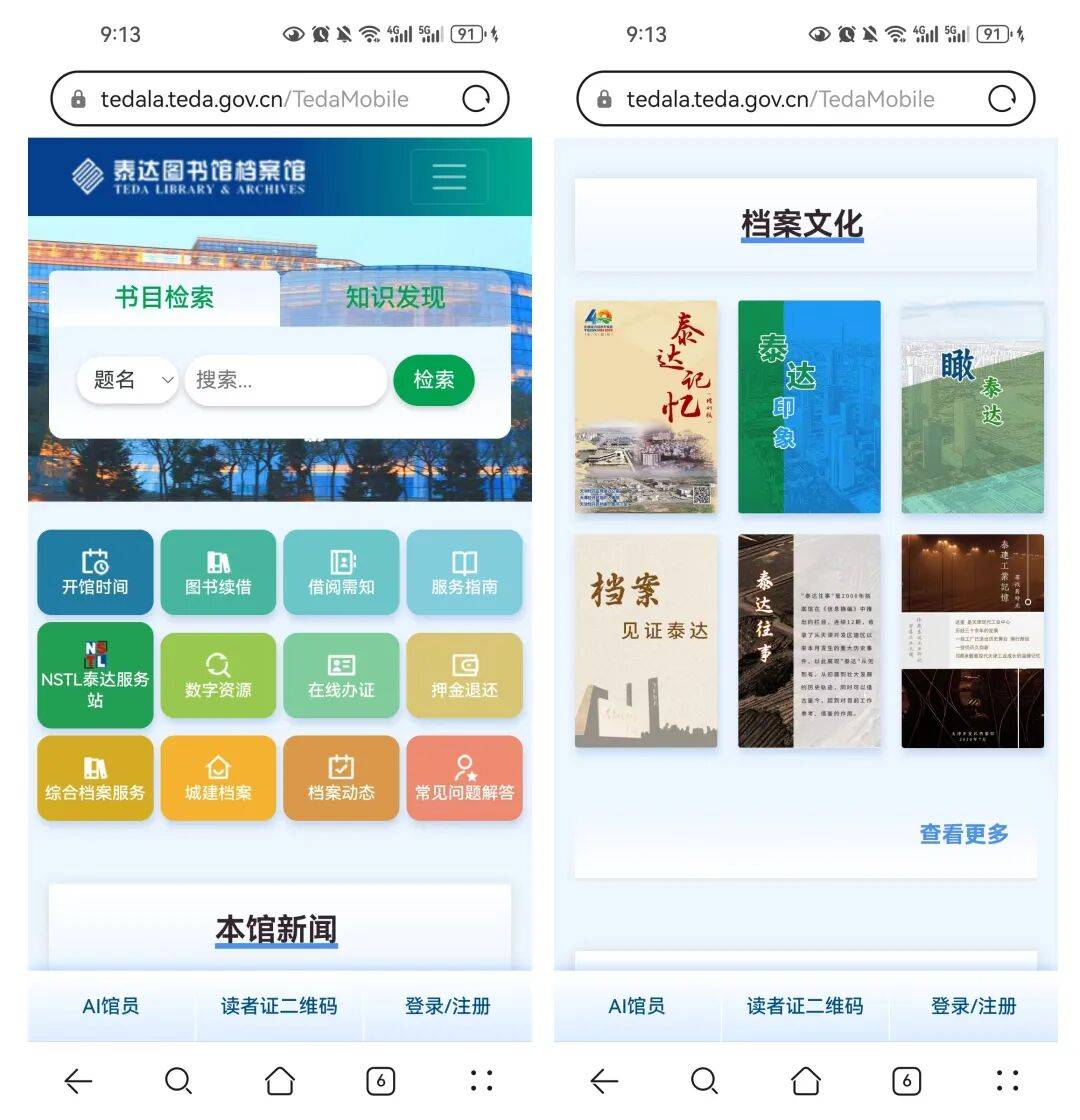Select the 书目检索 tab
Image resolution: width=1080 pixels, height=1120 pixels.
164,297
